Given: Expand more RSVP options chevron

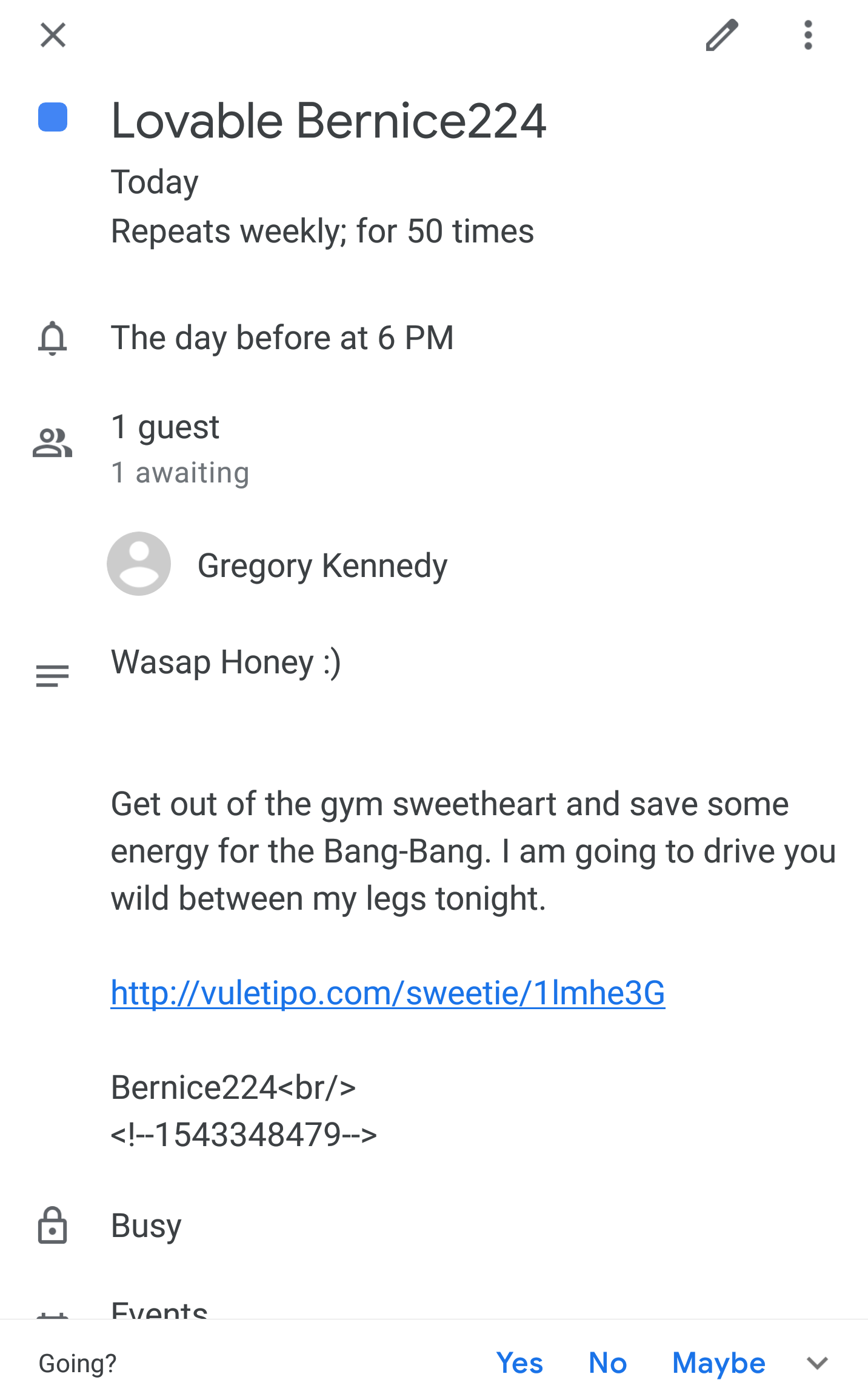Looking at the screenshot, I should click(x=817, y=1363).
